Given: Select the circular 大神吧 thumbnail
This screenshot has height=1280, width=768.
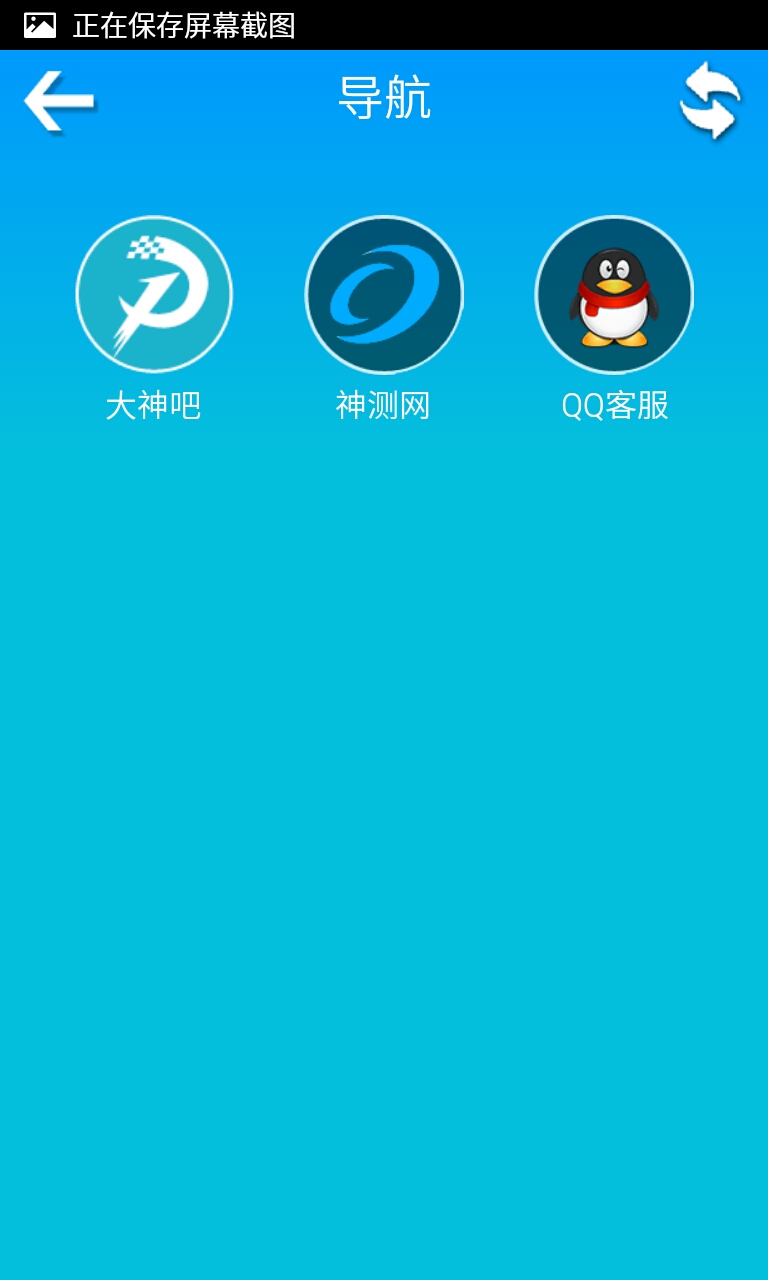Looking at the screenshot, I should point(154,293).
